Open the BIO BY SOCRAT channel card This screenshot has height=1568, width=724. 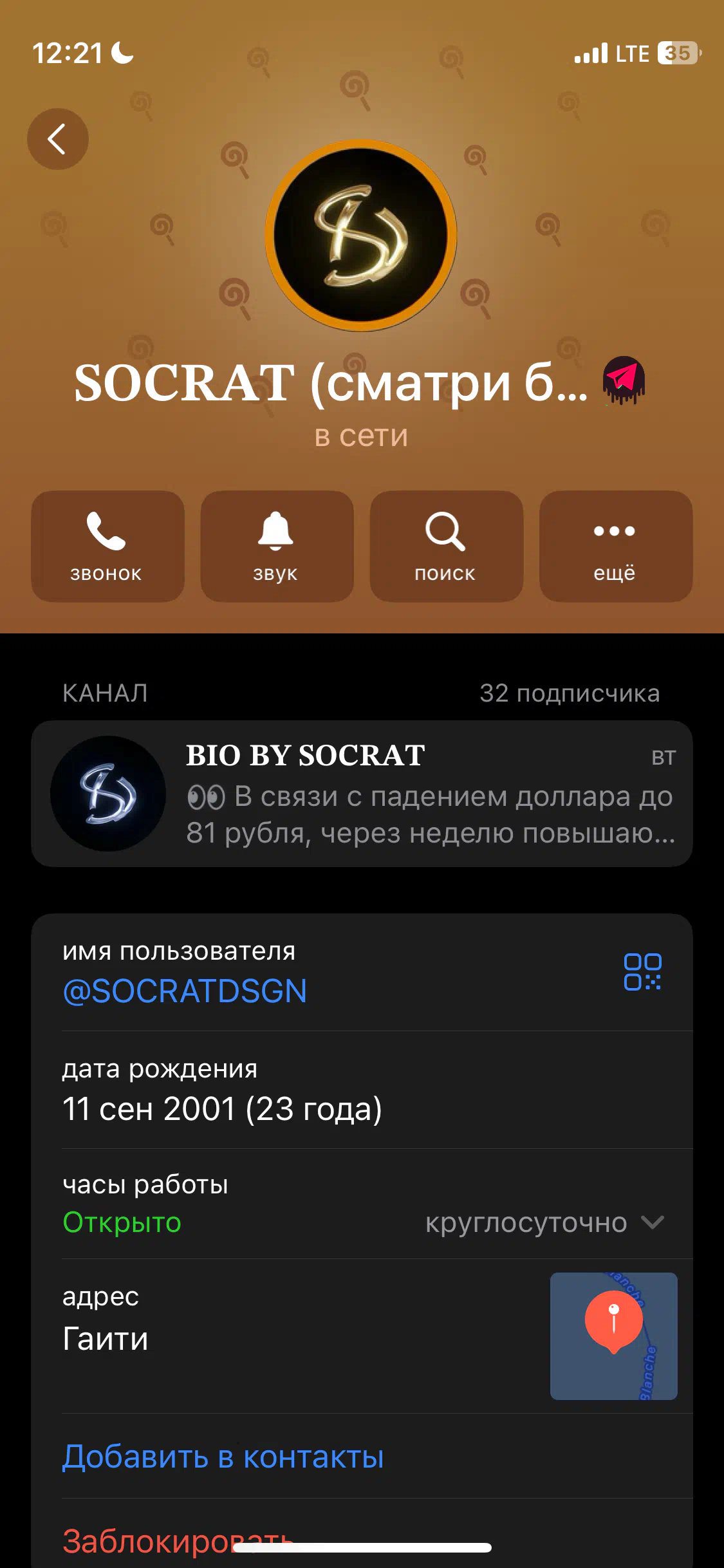click(x=362, y=794)
